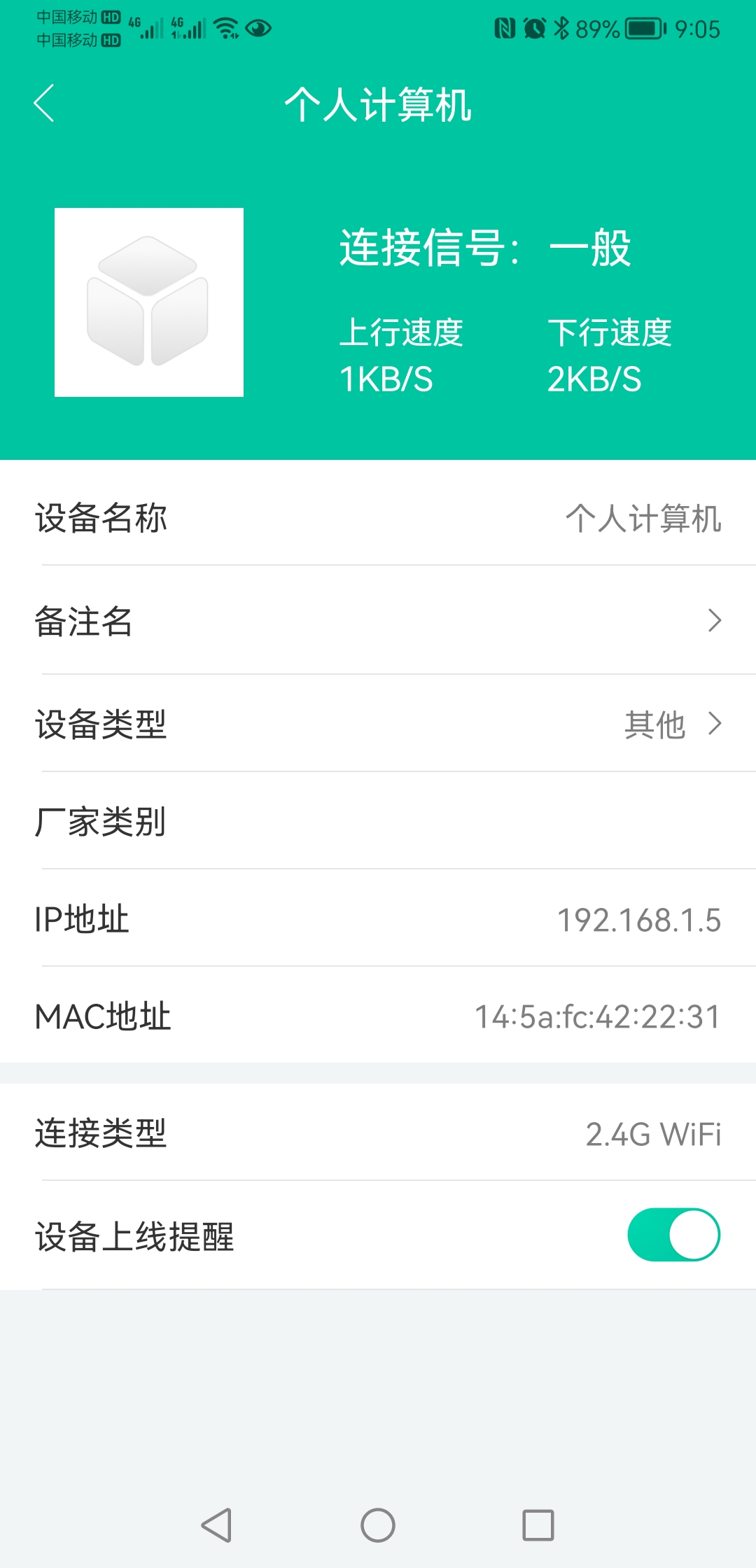Tap the 连接类型 row showing 2.4G WiFi

click(x=378, y=1134)
